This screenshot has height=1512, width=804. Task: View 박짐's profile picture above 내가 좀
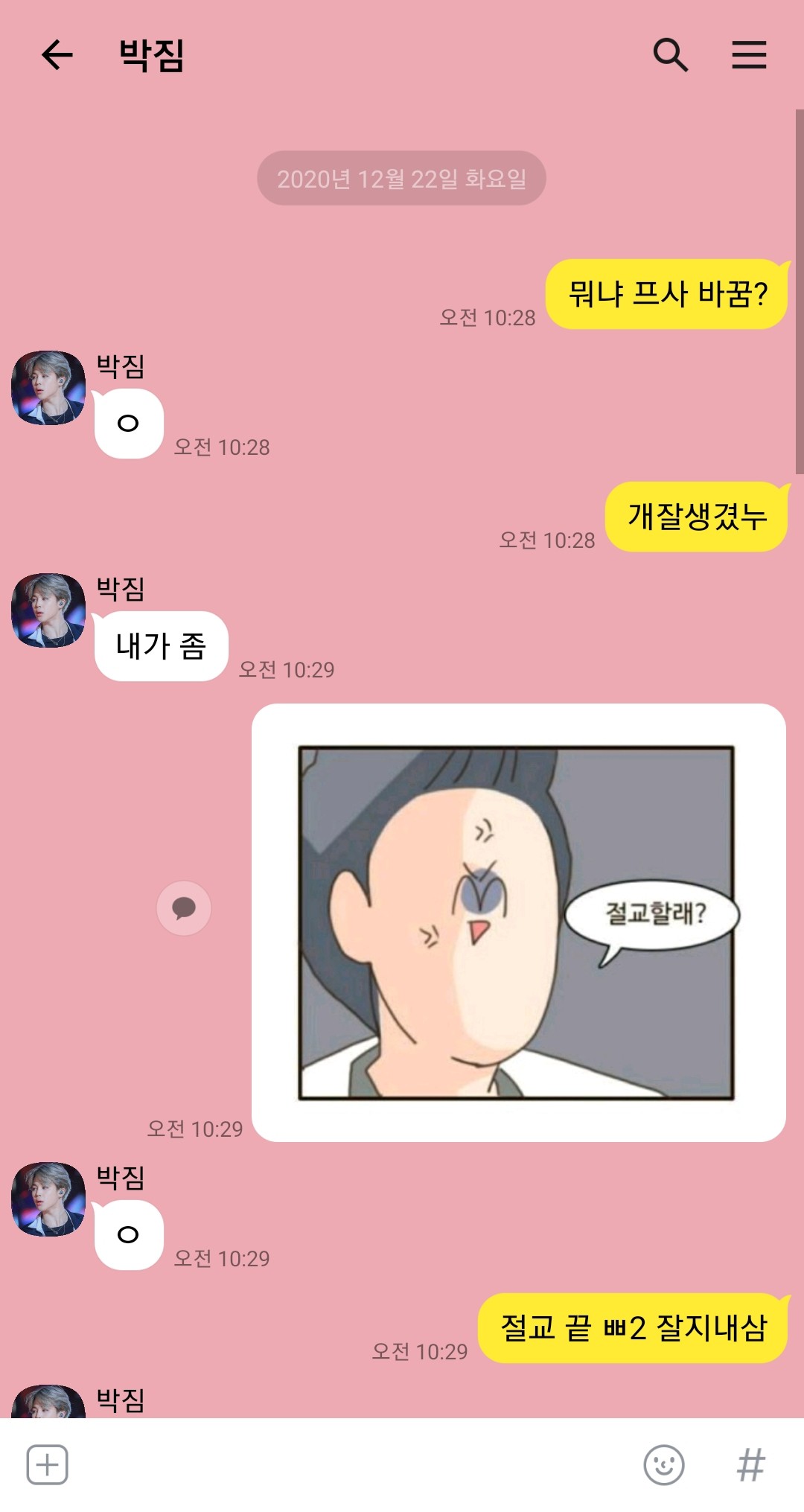click(x=48, y=610)
